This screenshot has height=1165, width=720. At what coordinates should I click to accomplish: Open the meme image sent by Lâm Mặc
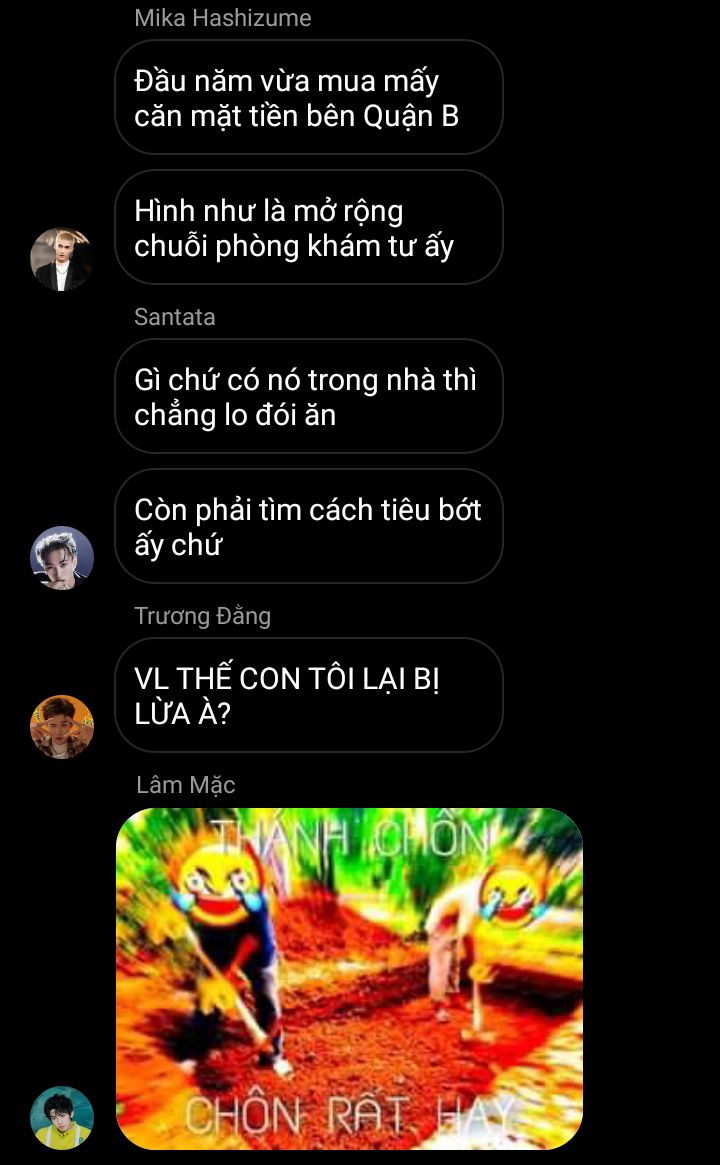pyautogui.click(x=349, y=979)
